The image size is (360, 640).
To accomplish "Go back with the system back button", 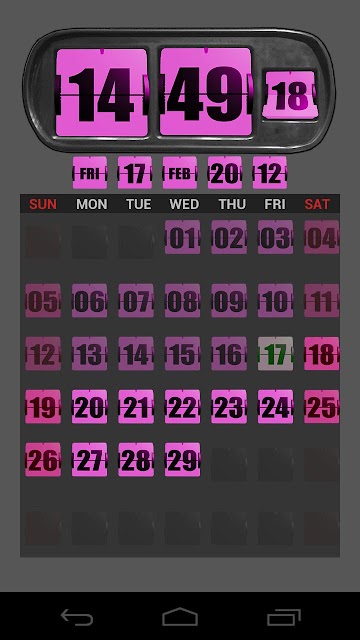I will 77,617.
